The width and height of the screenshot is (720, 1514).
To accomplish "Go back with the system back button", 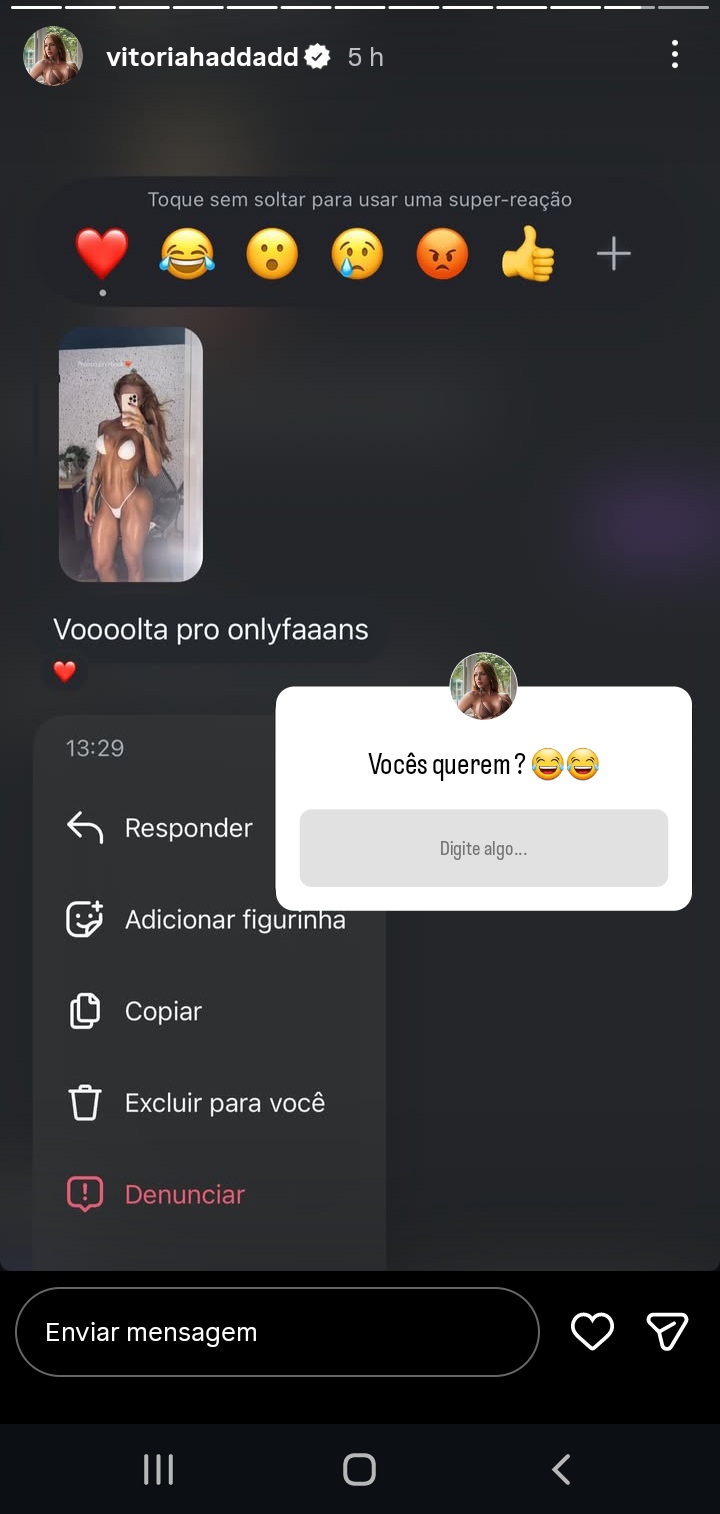I will pos(561,1469).
